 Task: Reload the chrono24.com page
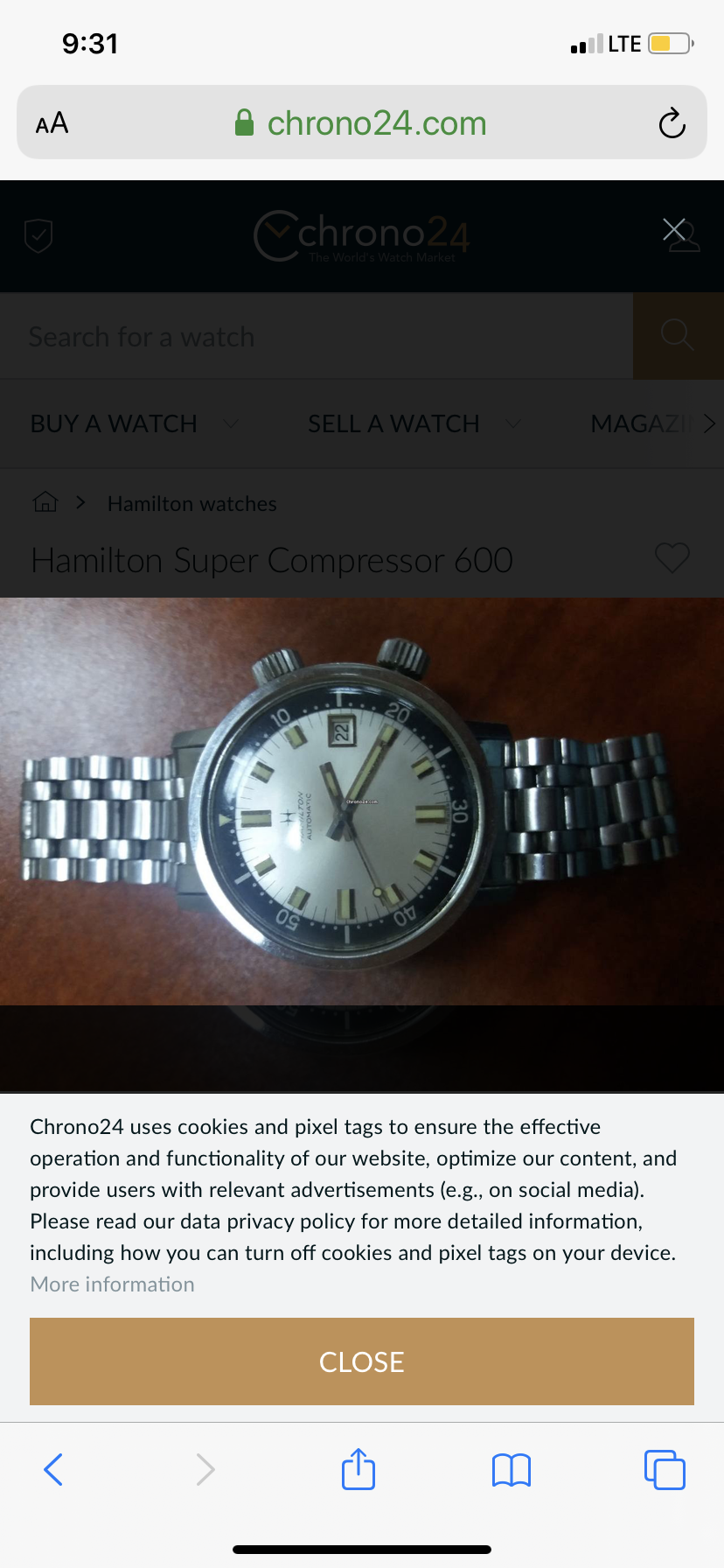[x=672, y=123]
